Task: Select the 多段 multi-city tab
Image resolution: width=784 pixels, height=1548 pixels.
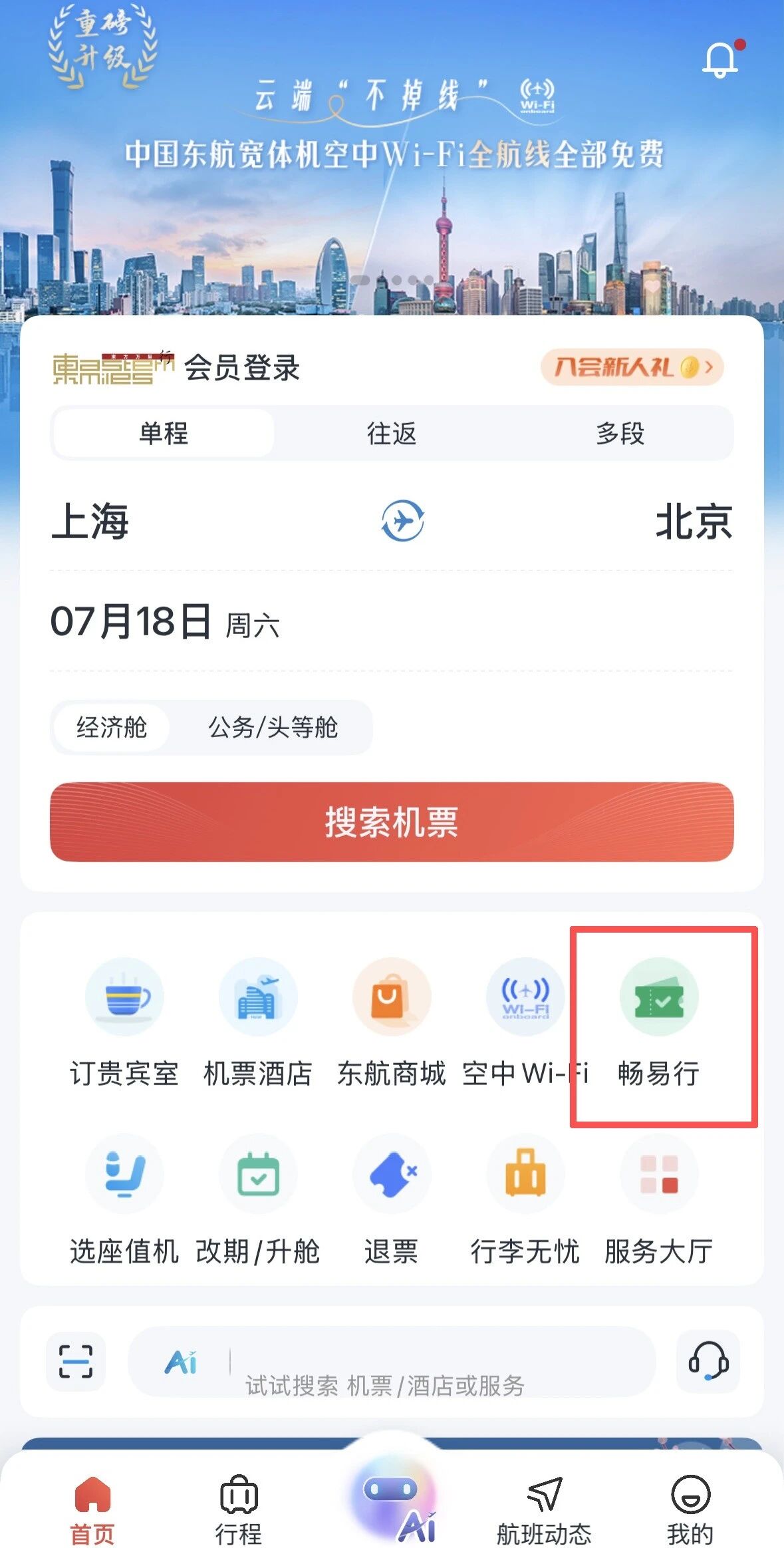Action: pyautogui.click(x=620, y=434)
